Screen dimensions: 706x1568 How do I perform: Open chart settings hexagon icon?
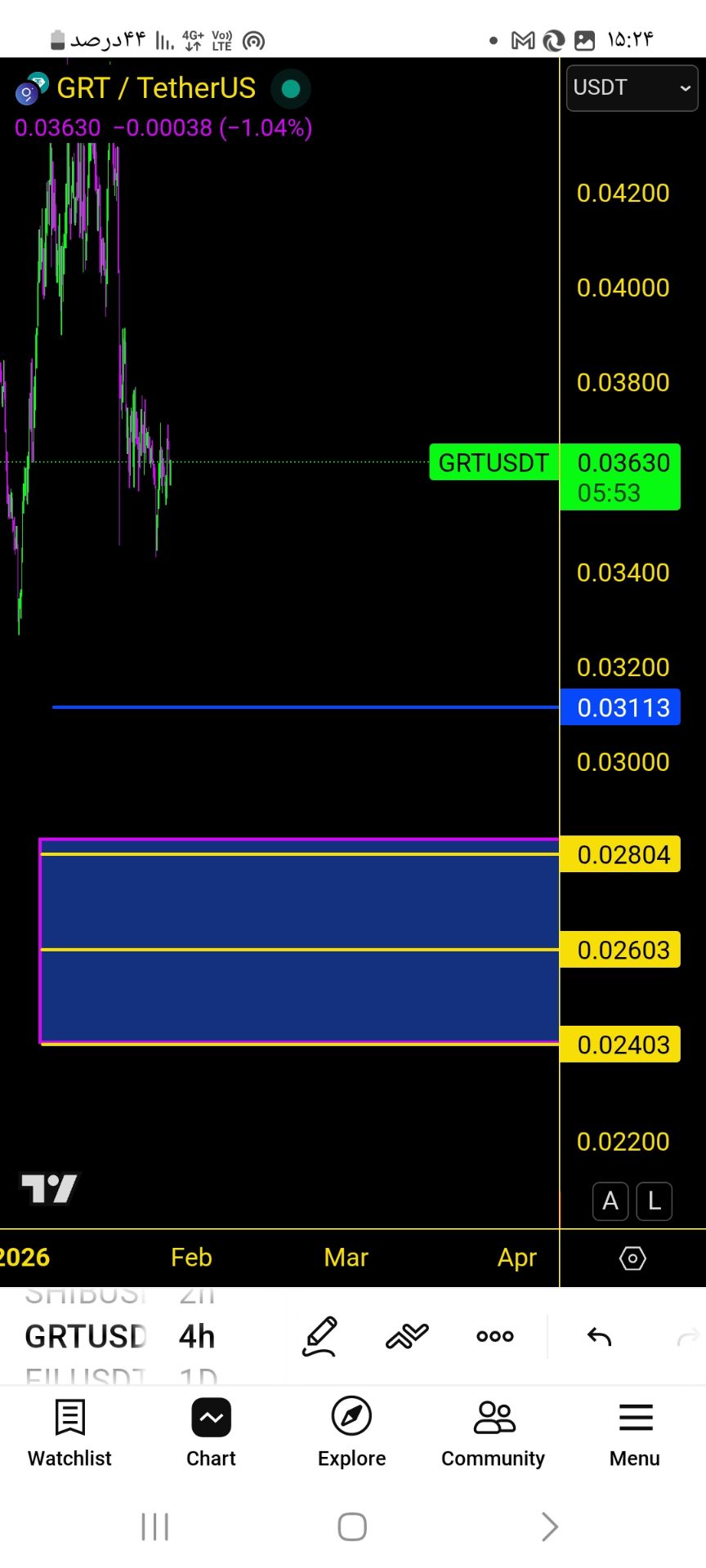(632, 1258)
